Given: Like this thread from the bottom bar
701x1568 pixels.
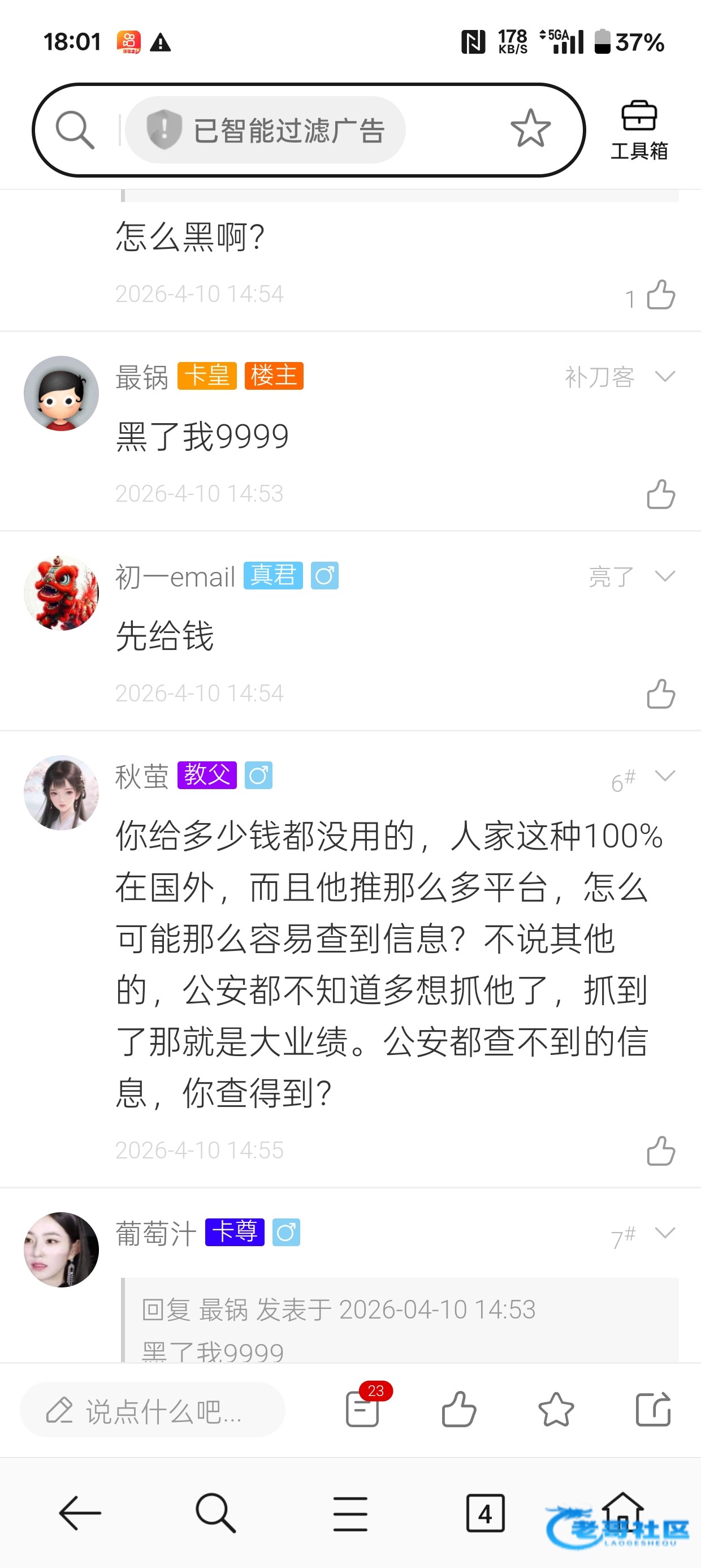Looking at the screenshot, I should (459, 1408).
